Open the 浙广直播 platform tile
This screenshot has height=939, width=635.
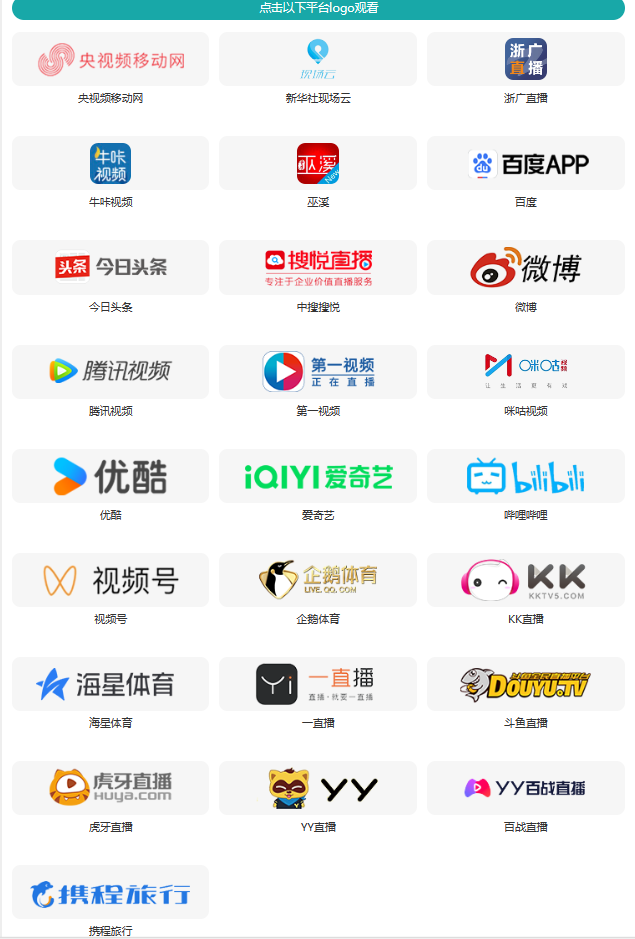click(526, 60)
